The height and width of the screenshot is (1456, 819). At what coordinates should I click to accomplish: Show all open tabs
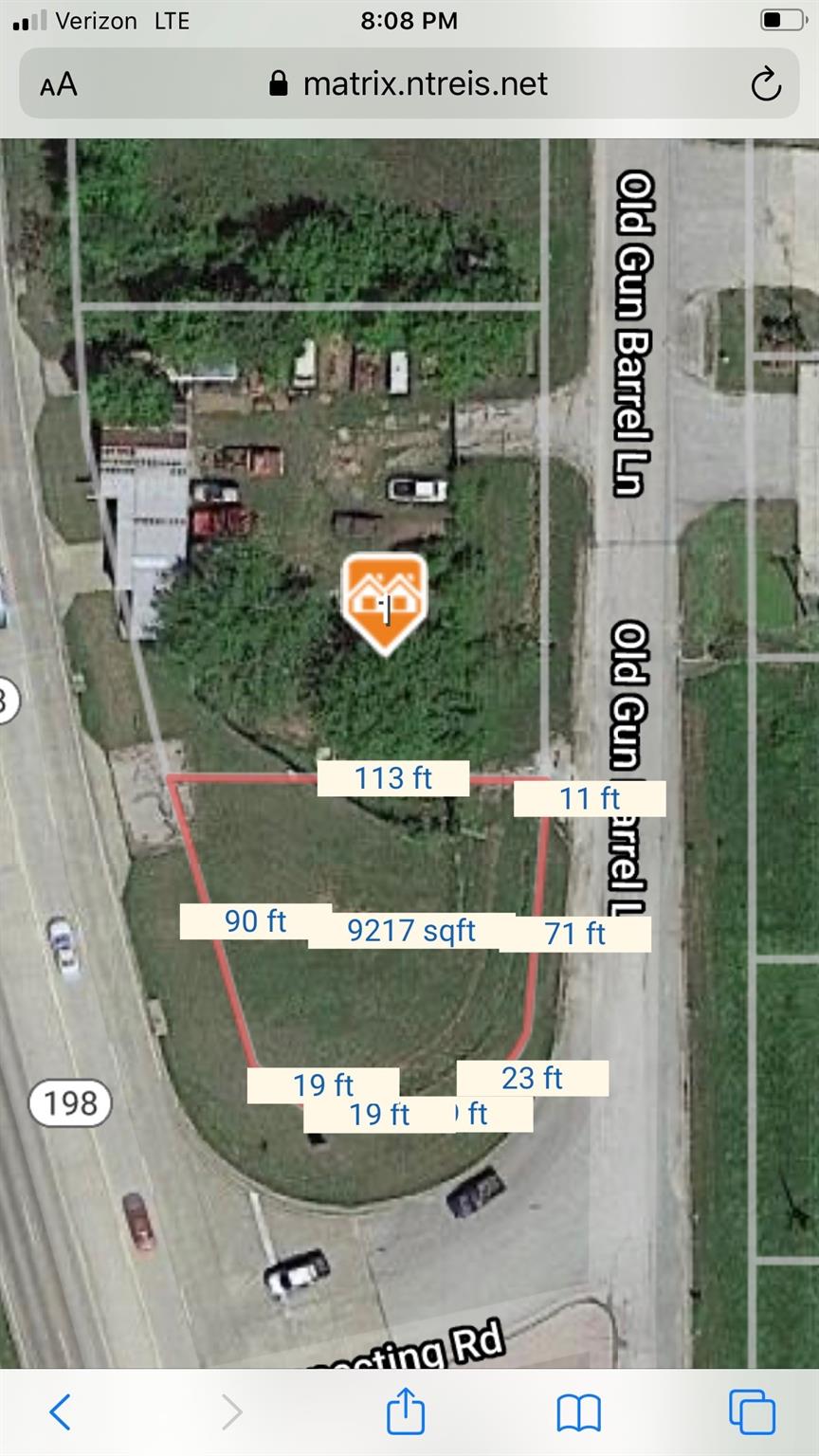752,1412
